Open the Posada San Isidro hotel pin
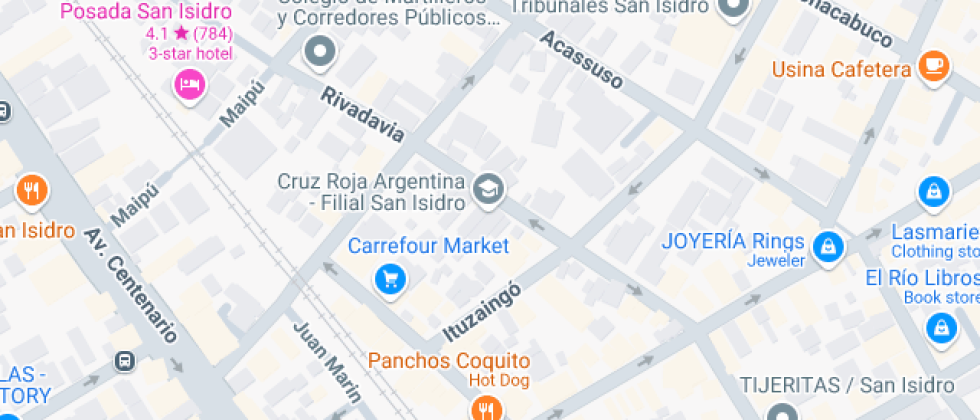The image size is (980, 420). (x=188, y=84)
